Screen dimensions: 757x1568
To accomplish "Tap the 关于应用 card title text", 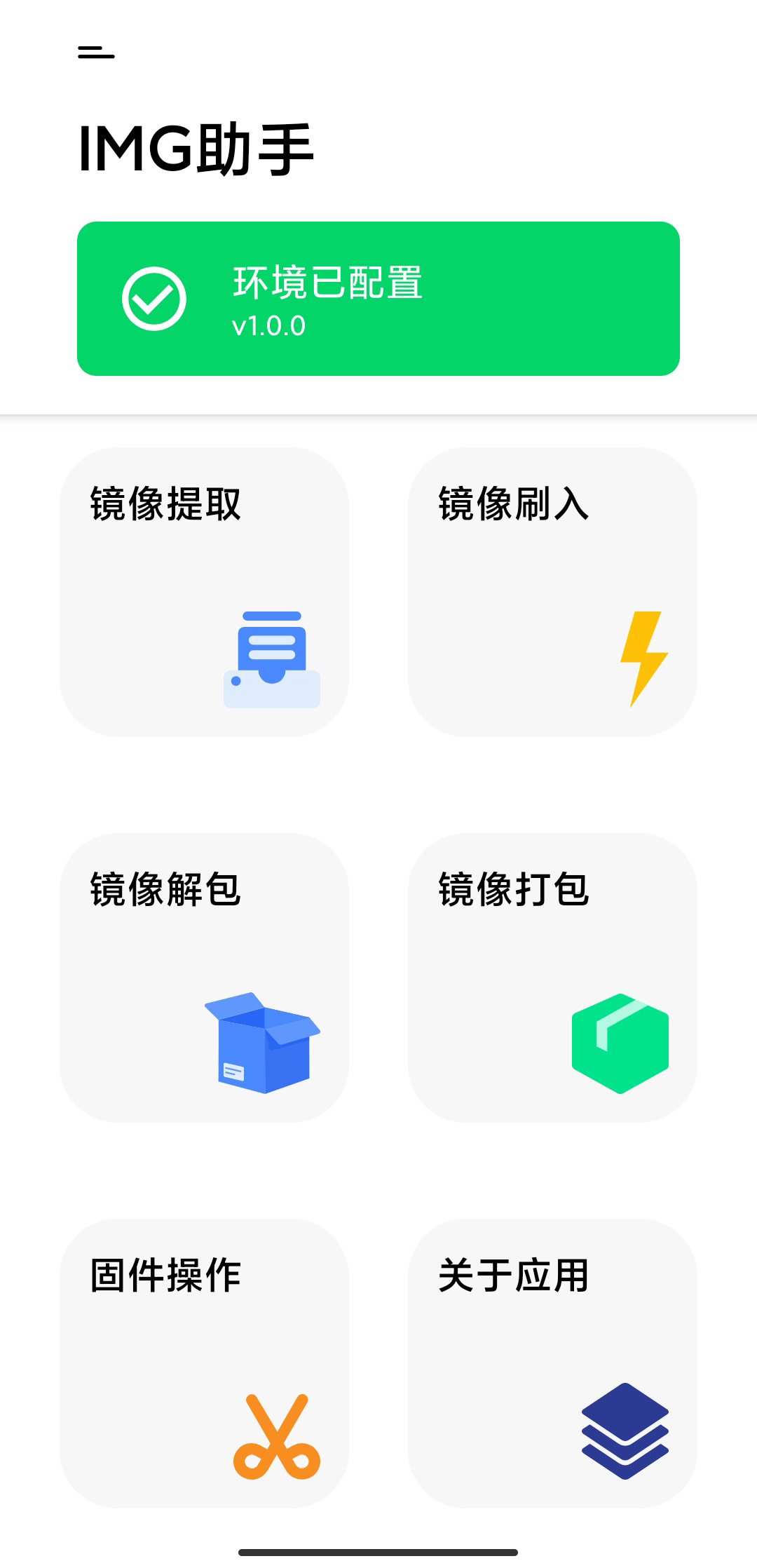I will (514, 1274).
